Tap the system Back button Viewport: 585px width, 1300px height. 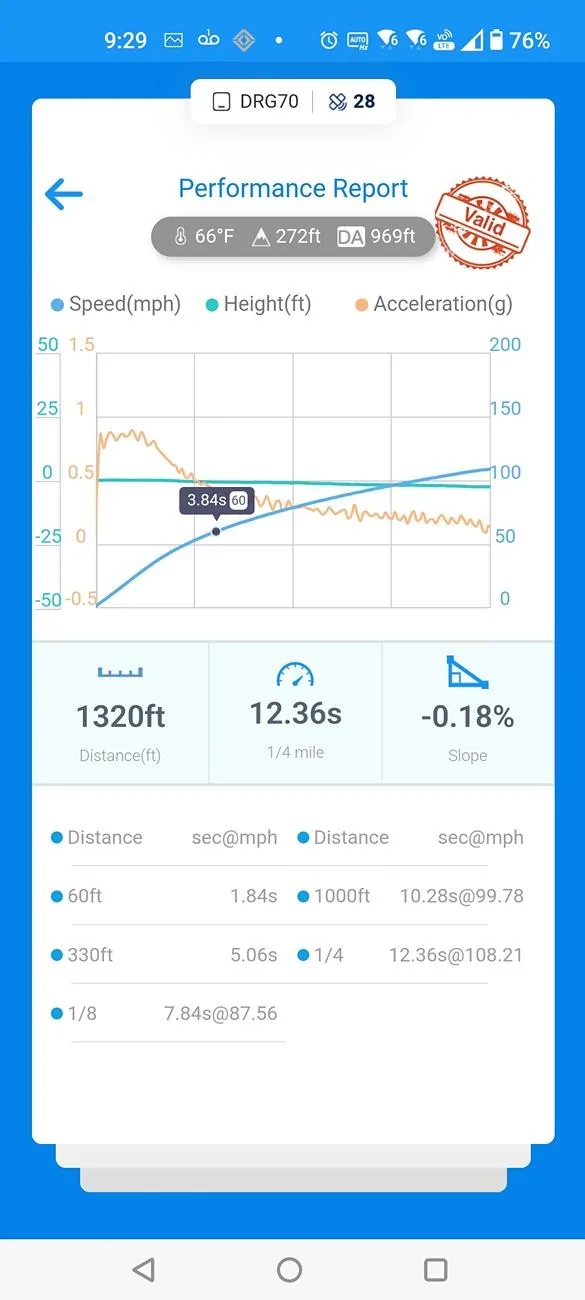tap(143, 1270)
